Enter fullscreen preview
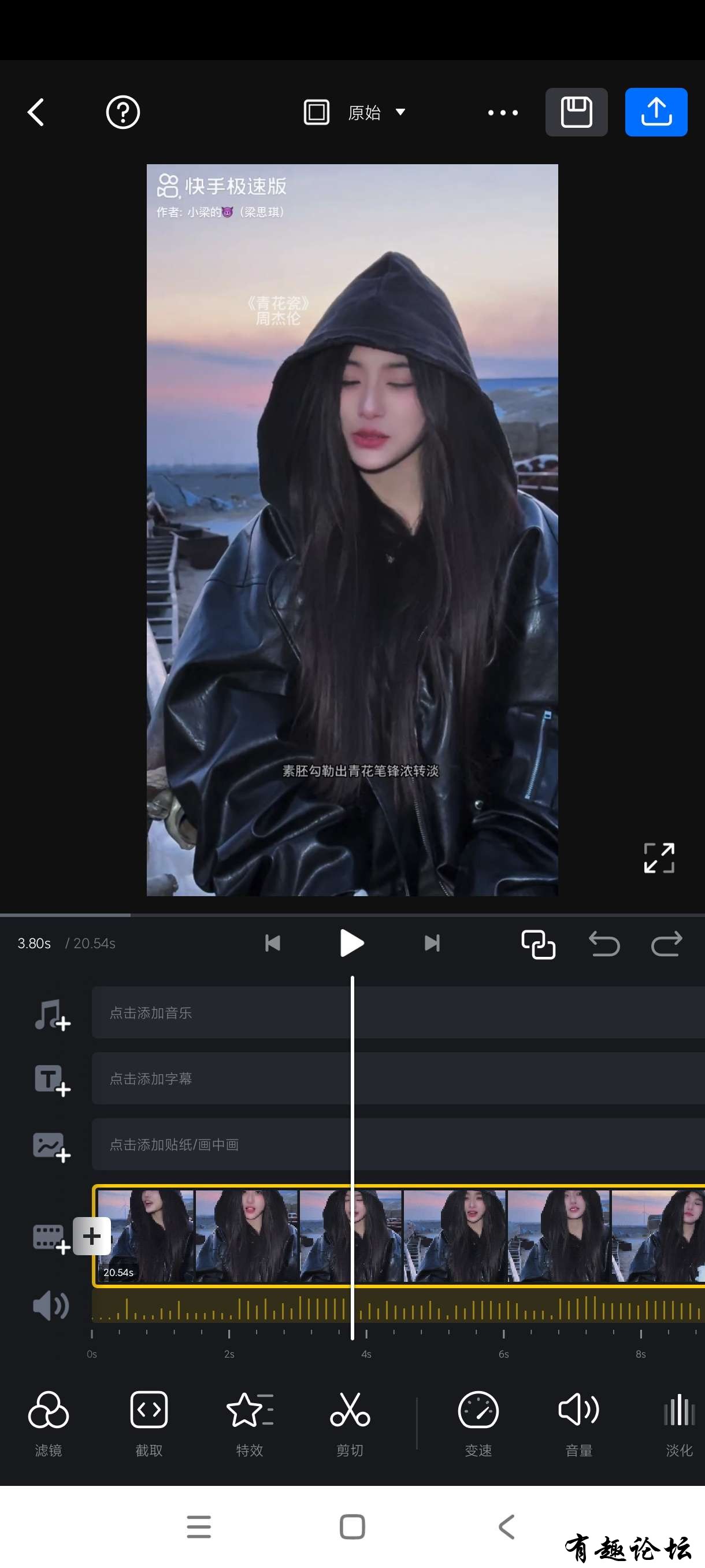Viewport: 705px width, 1568px height. click(x=659, y=857)
